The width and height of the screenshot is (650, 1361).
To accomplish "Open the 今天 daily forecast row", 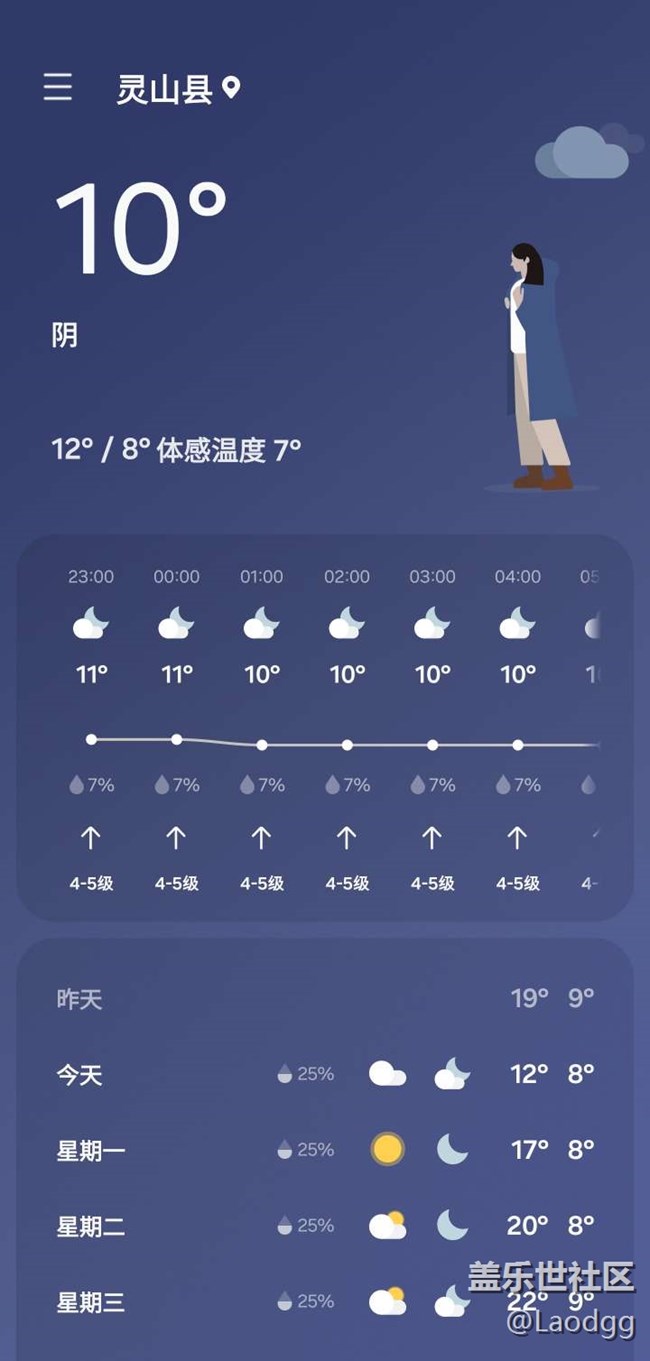I will [325, 1075].
